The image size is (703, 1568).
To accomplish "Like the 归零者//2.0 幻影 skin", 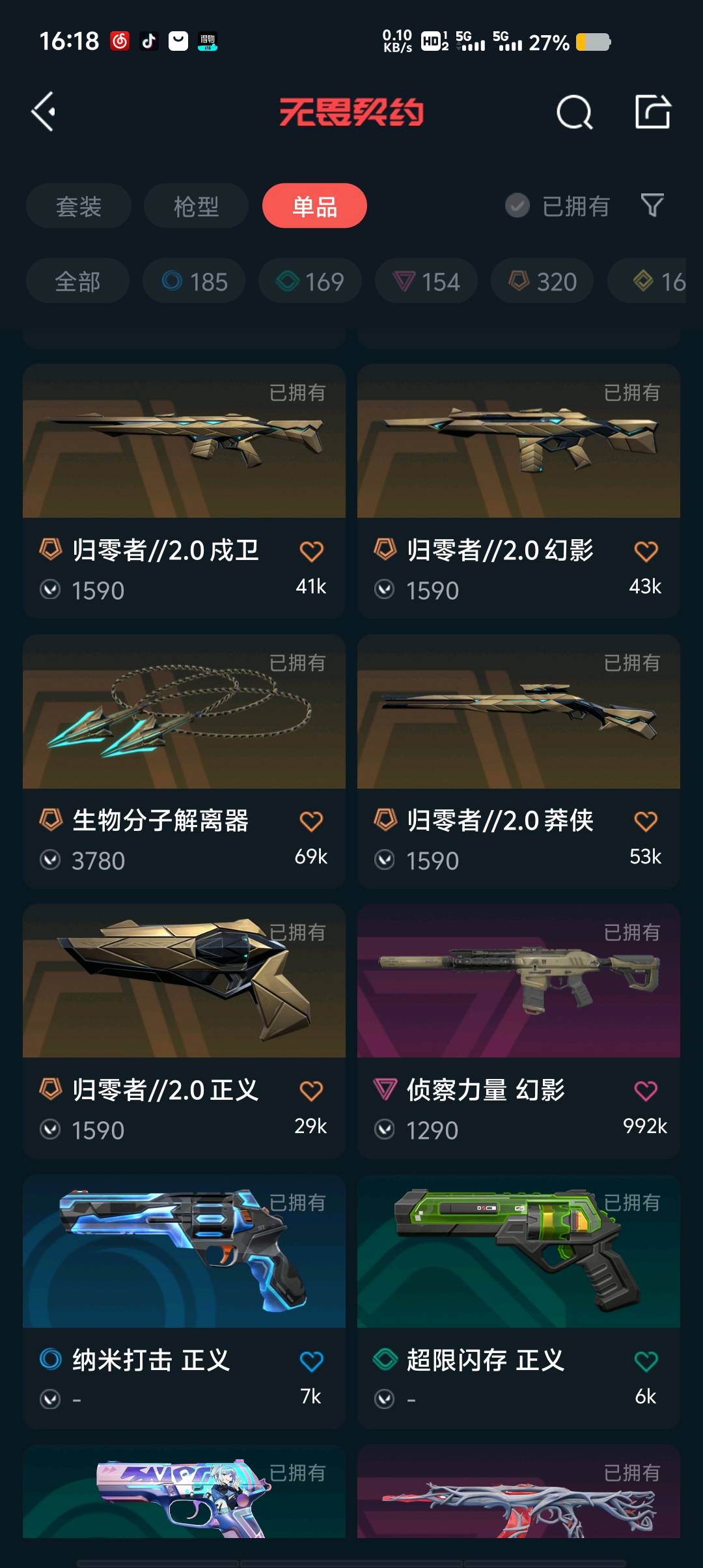I will pyautogui.click(x=646, y=552).
